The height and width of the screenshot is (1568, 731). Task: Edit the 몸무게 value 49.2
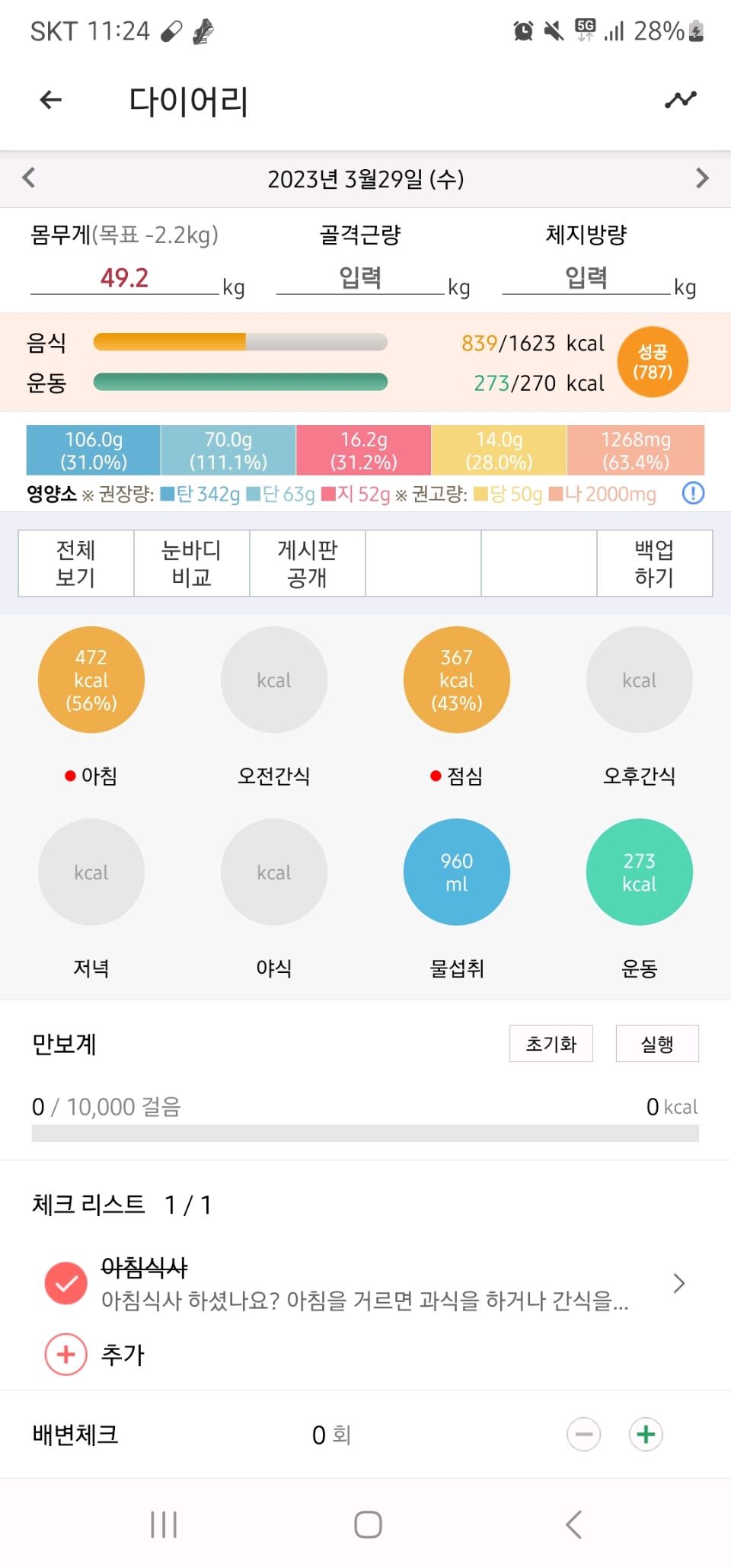pyautogui.click(x=124, y=278)
